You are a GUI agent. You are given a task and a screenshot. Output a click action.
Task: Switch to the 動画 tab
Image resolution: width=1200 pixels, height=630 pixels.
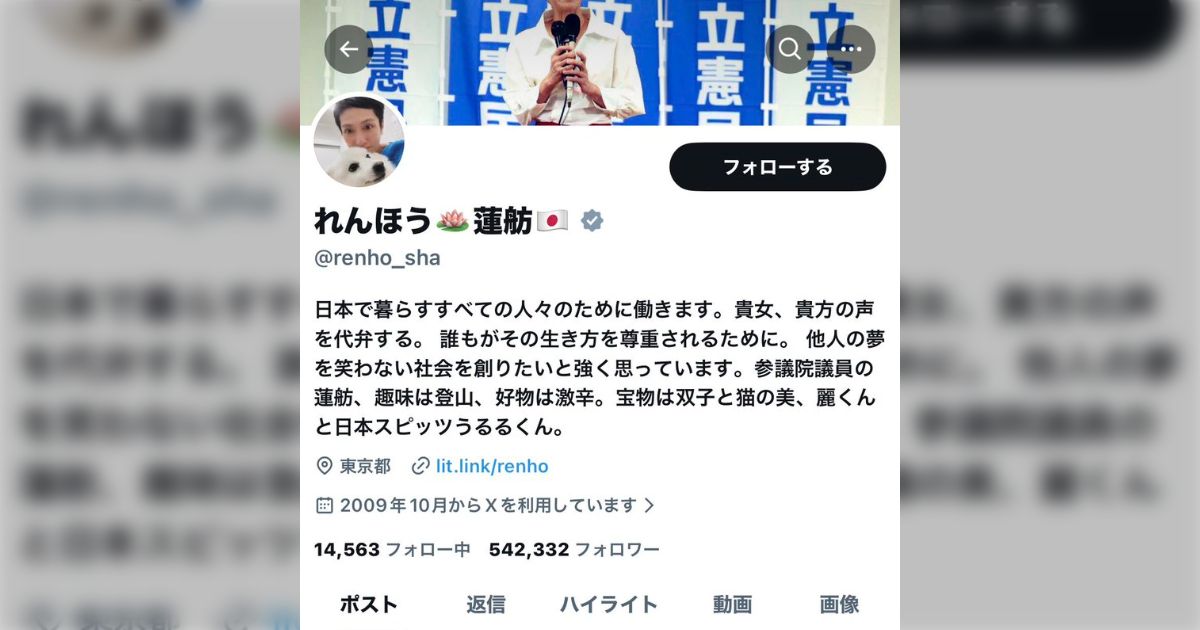coord(732,604)
